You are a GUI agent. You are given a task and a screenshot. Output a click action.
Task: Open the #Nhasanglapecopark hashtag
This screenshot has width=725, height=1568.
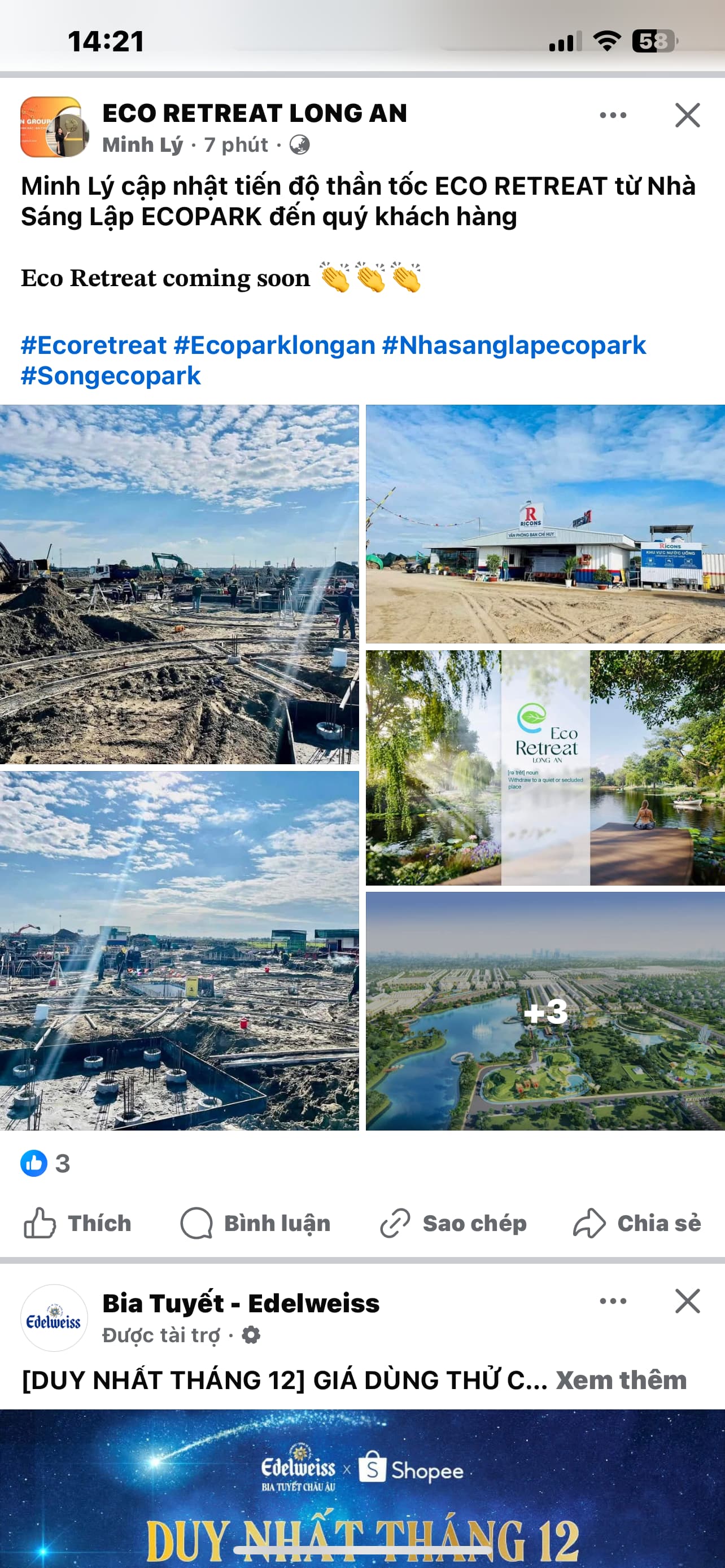[x=513, y=345]
